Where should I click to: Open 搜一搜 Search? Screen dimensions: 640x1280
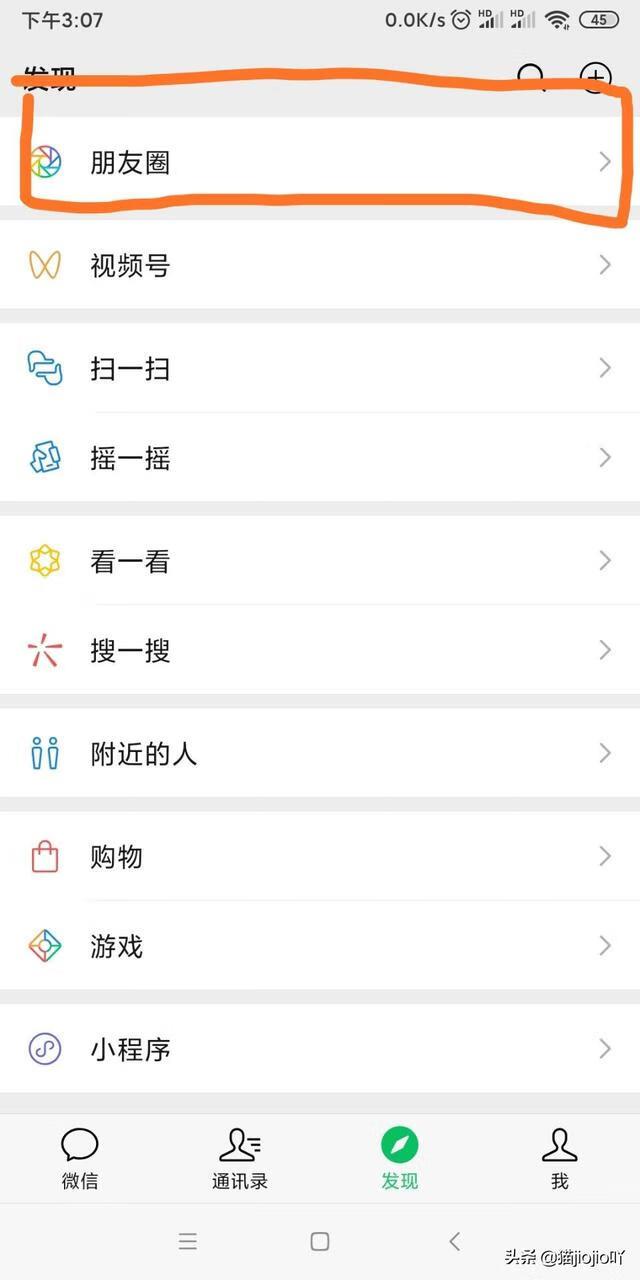pyautogui.click(x=320, y=651)
